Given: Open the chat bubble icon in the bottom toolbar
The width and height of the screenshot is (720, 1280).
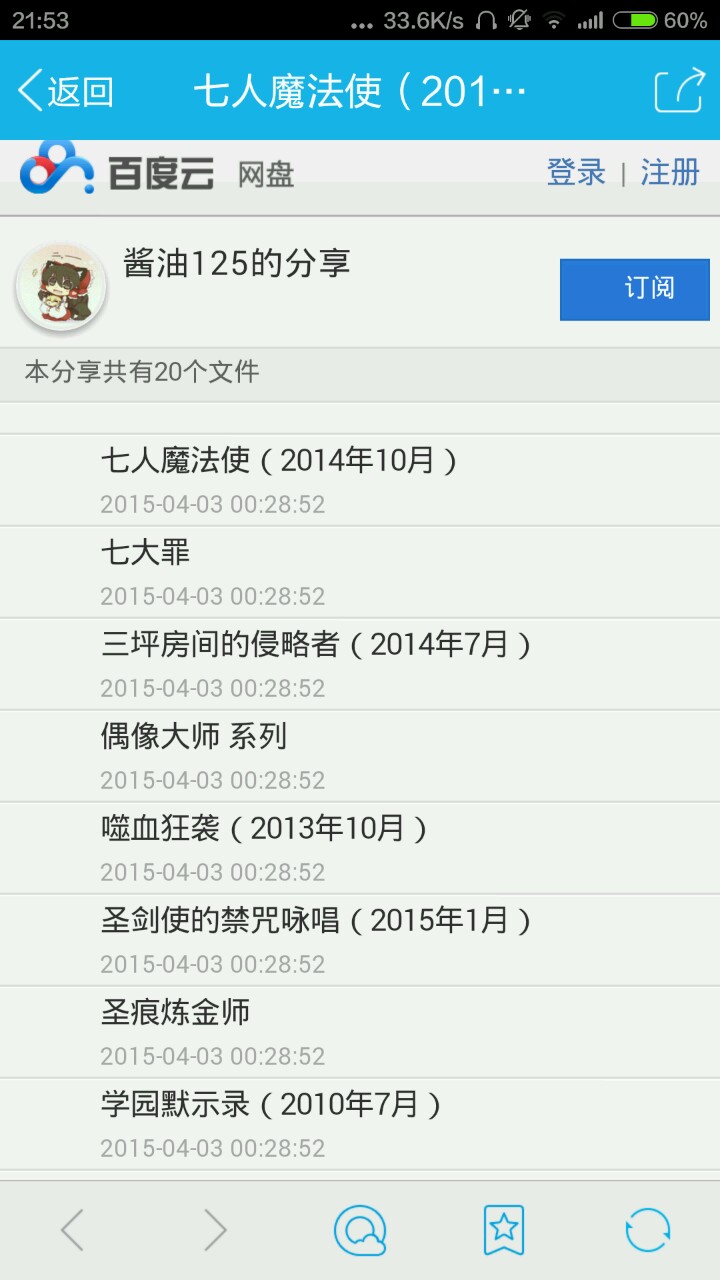Looking at the screenshot, I should (360, 1230).
